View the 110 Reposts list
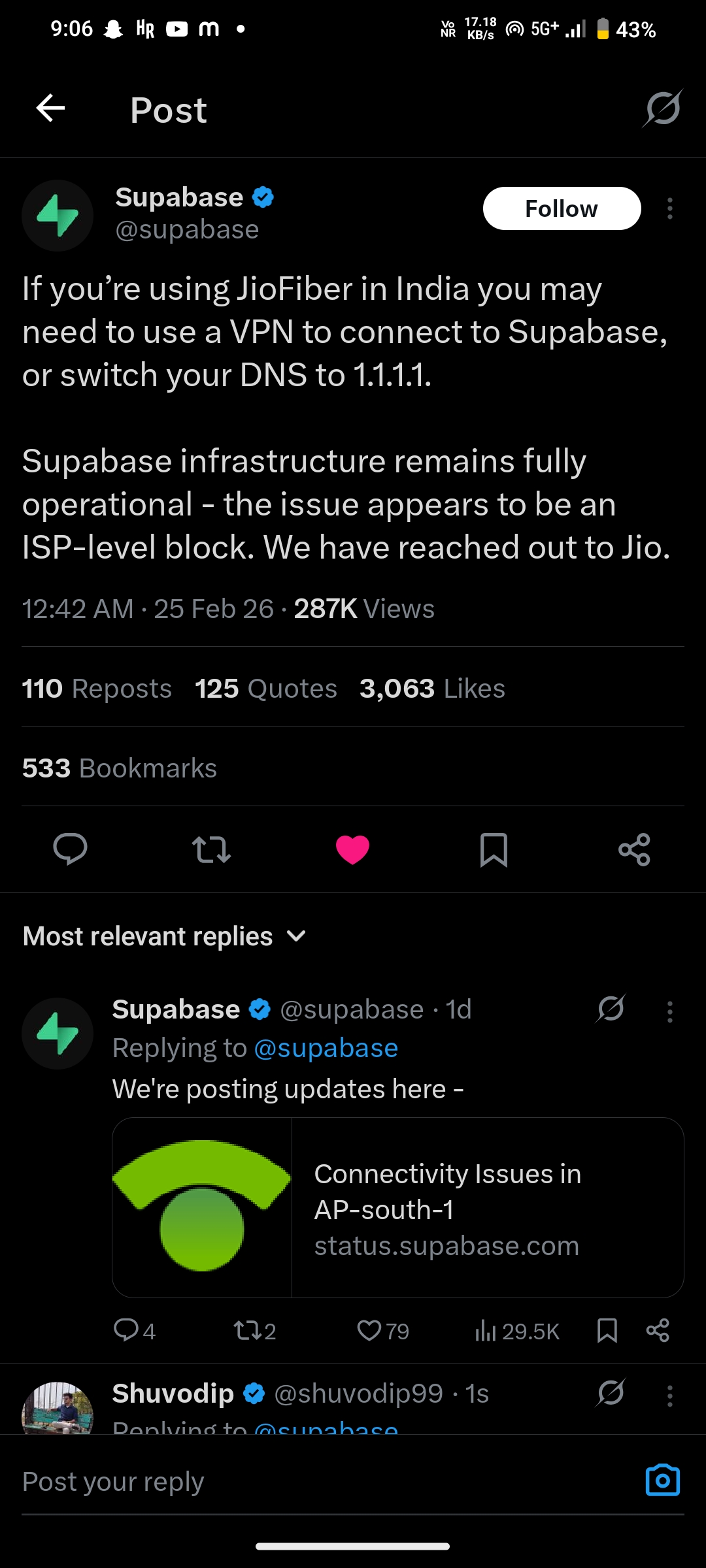Screen dimensions: 706x1568 [97, 689]
